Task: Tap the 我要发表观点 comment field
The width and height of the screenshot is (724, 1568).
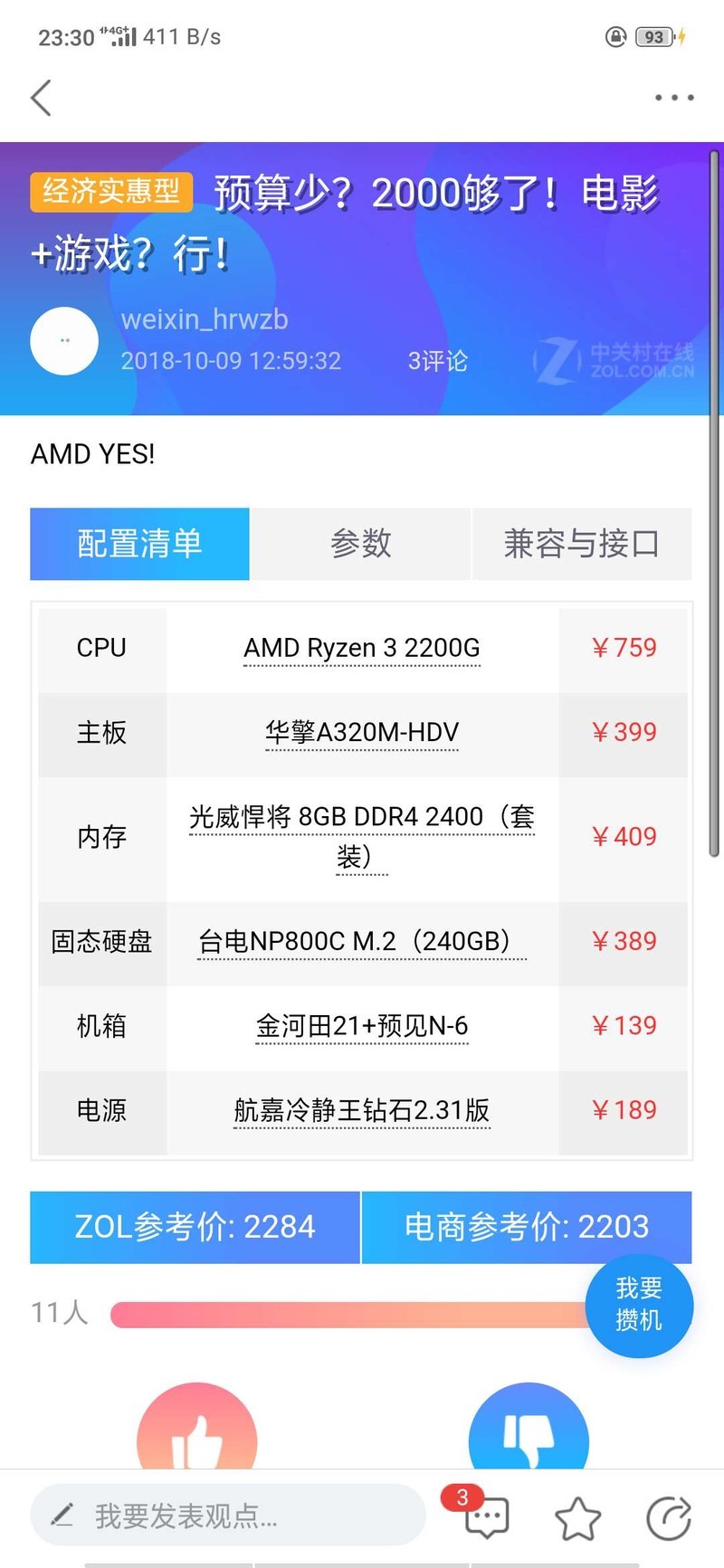Action: (228, 1516)
